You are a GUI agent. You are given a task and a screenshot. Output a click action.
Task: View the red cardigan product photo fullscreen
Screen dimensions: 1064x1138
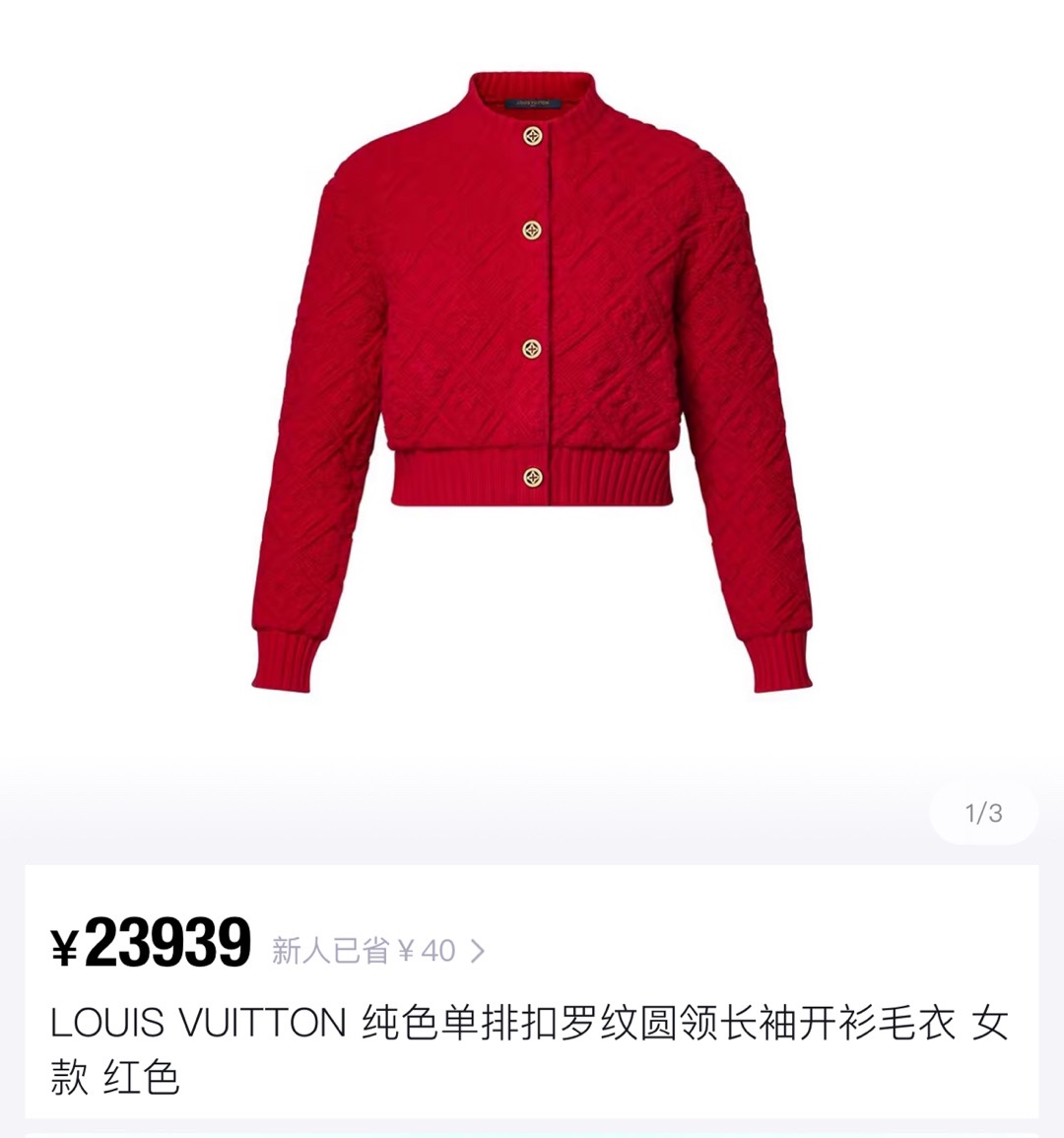coord(532,384)
